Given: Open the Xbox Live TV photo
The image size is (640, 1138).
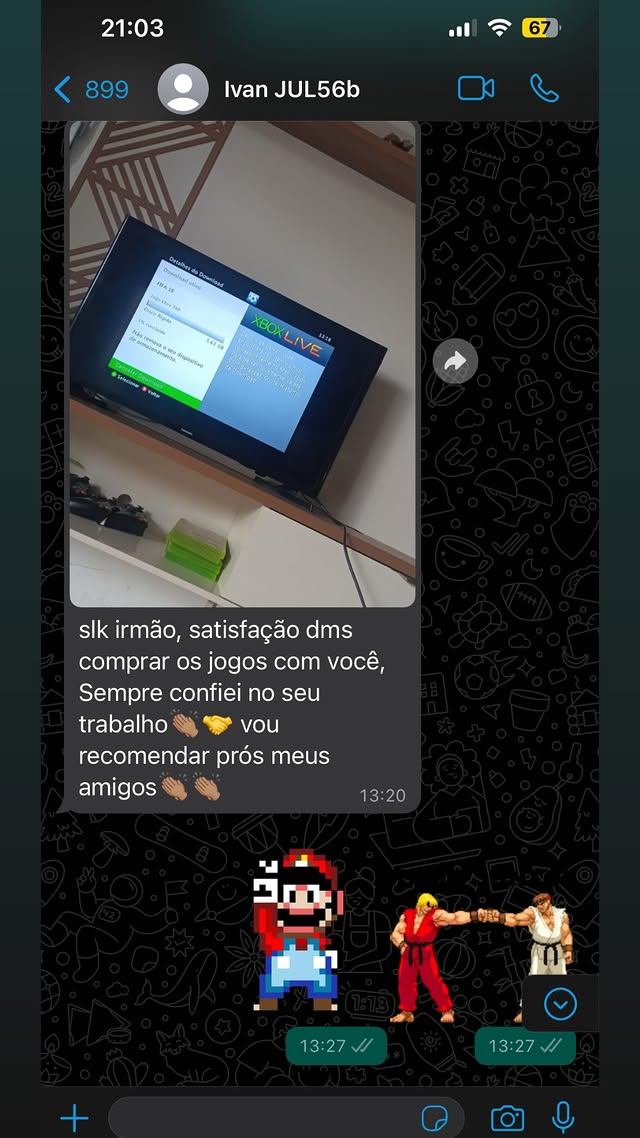Looking at the screenshot, I should click(242, 365).
